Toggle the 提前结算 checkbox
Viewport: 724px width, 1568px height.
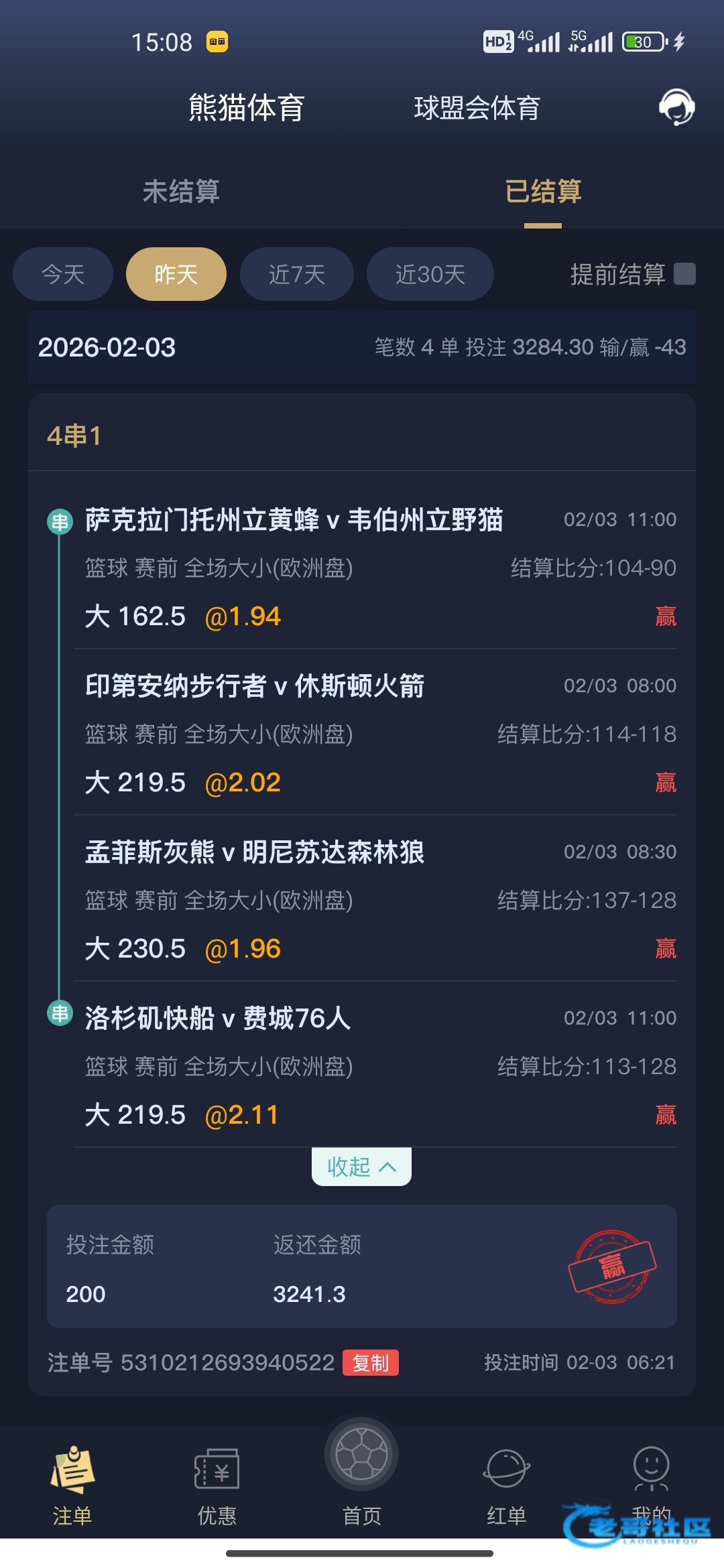coord(684,274)
